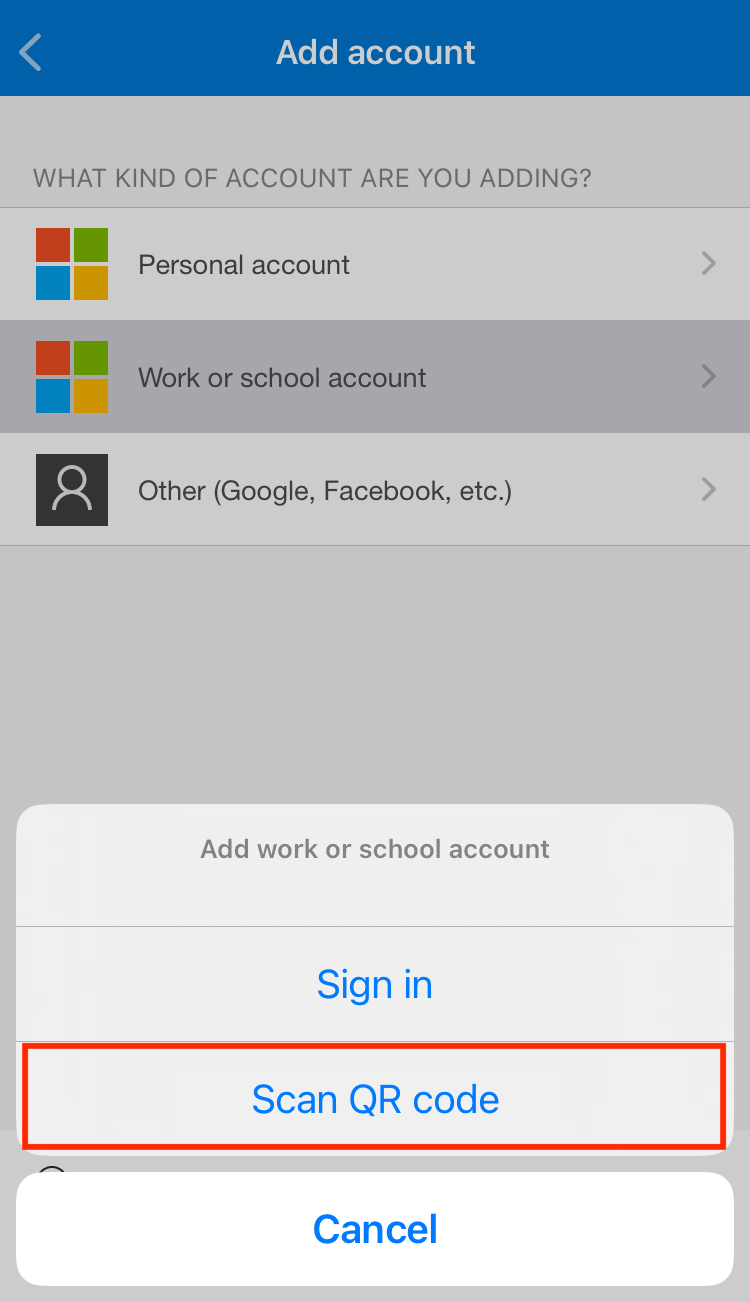Choose Sign in from the action sheet
The image size is (750, 1302).
coord(375,985)
